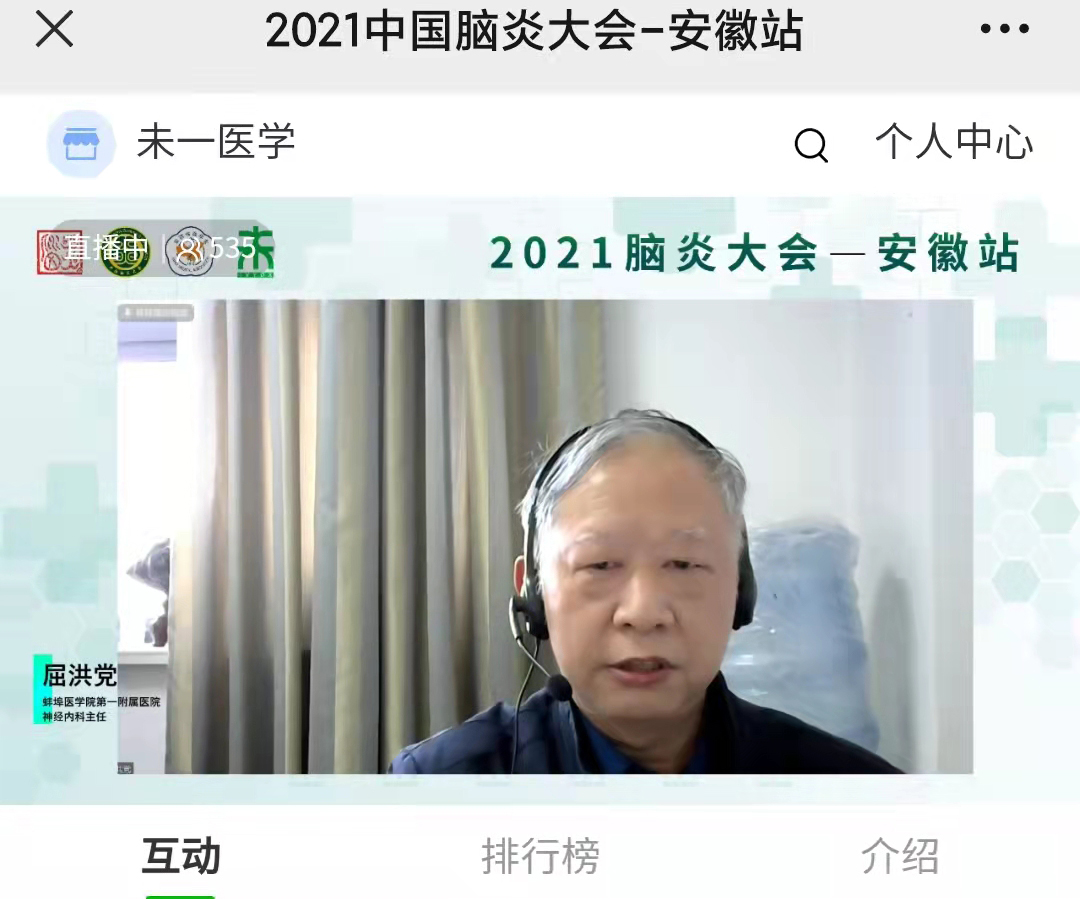Switch to the 介绍 tab
Viewport: 1080px width, 899px height.
899,857
